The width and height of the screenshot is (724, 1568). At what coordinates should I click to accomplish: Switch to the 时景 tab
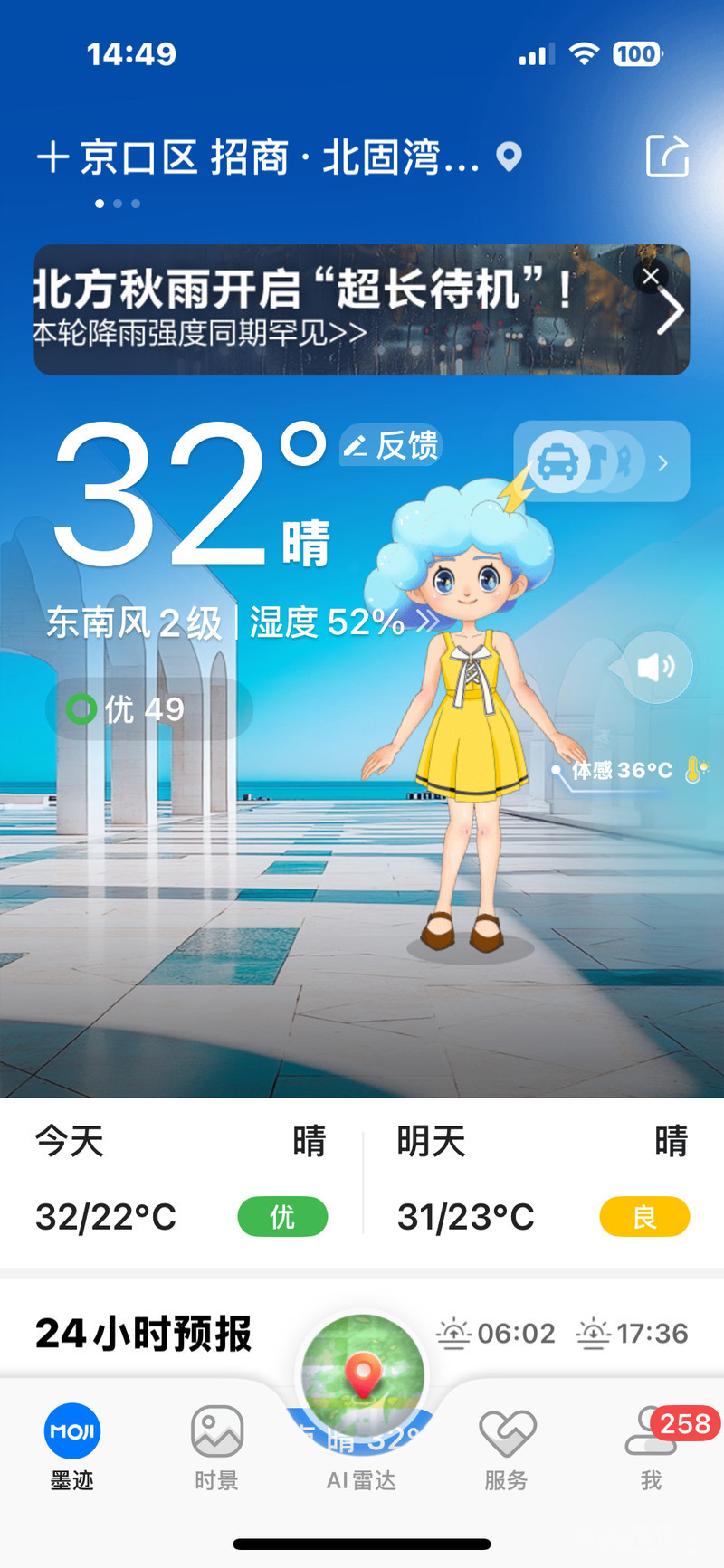click(x=216, y=1446)
